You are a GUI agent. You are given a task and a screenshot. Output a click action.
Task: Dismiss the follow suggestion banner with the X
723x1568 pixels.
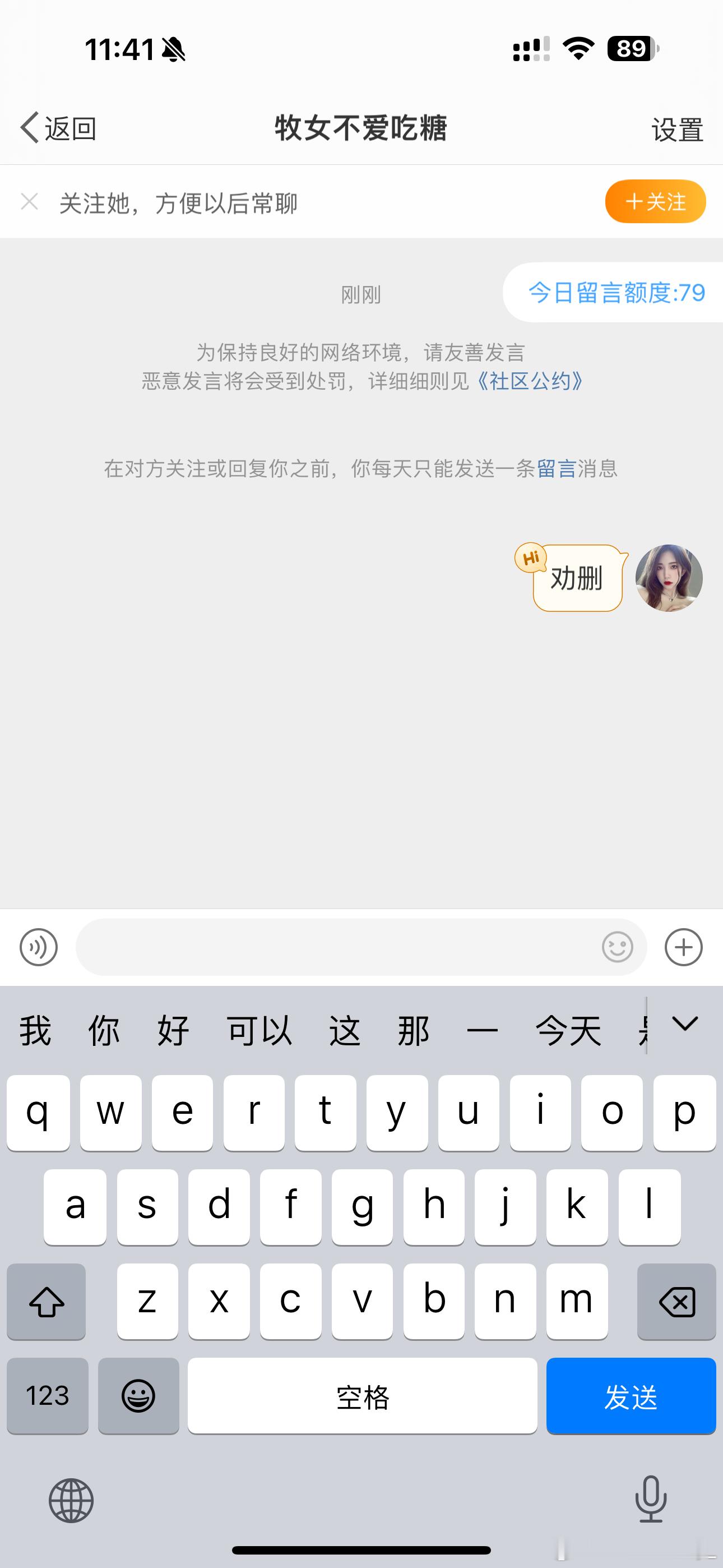(29, 201)
